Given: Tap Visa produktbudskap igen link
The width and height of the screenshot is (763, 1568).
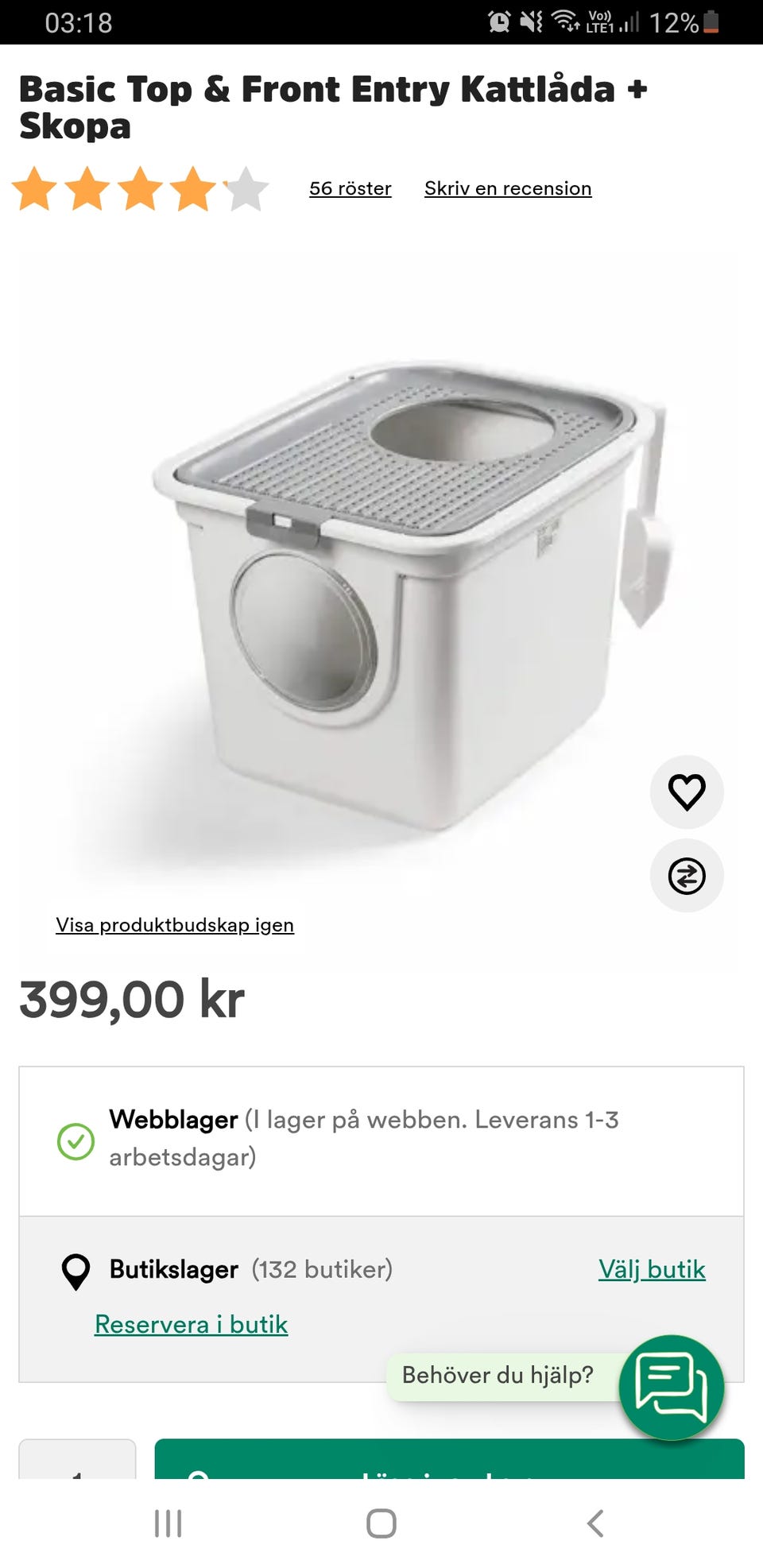Looking at the screenshot, I should [x=175, y=925].
